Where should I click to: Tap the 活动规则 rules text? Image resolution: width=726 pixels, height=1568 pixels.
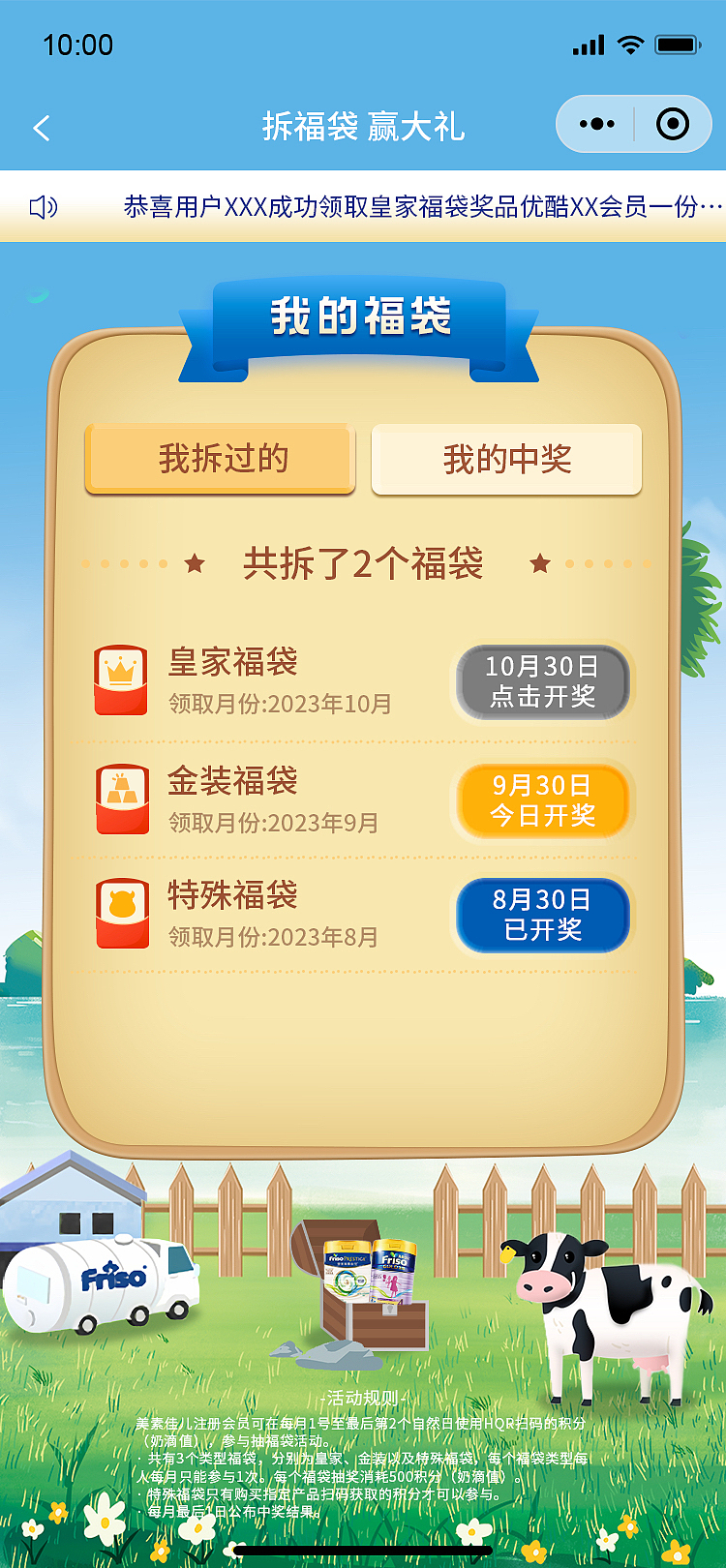(363, 1396)
